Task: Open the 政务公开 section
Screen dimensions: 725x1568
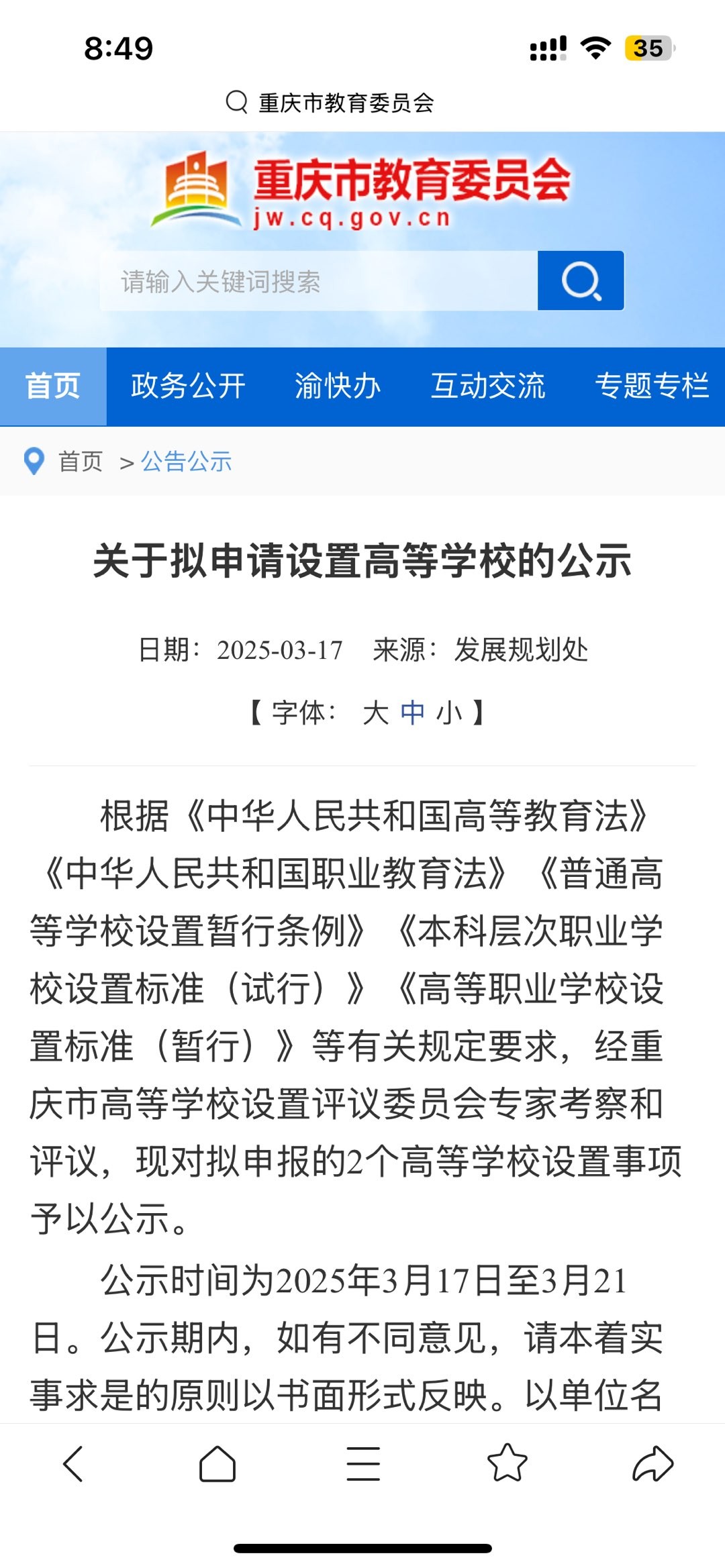Action: click(x=188, y=386)
